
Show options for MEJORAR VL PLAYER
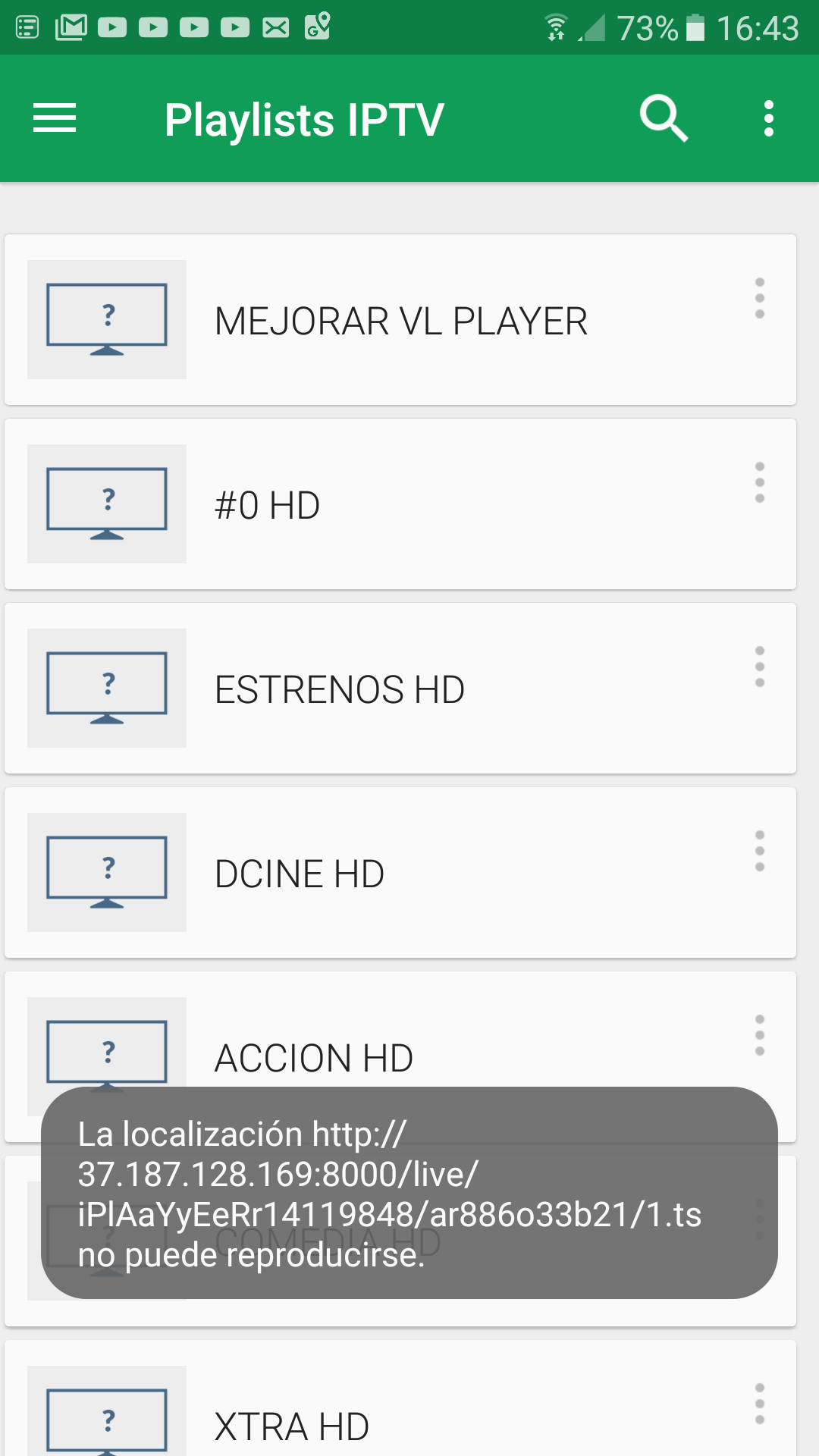pyautogui.click(x=759, y=298)
